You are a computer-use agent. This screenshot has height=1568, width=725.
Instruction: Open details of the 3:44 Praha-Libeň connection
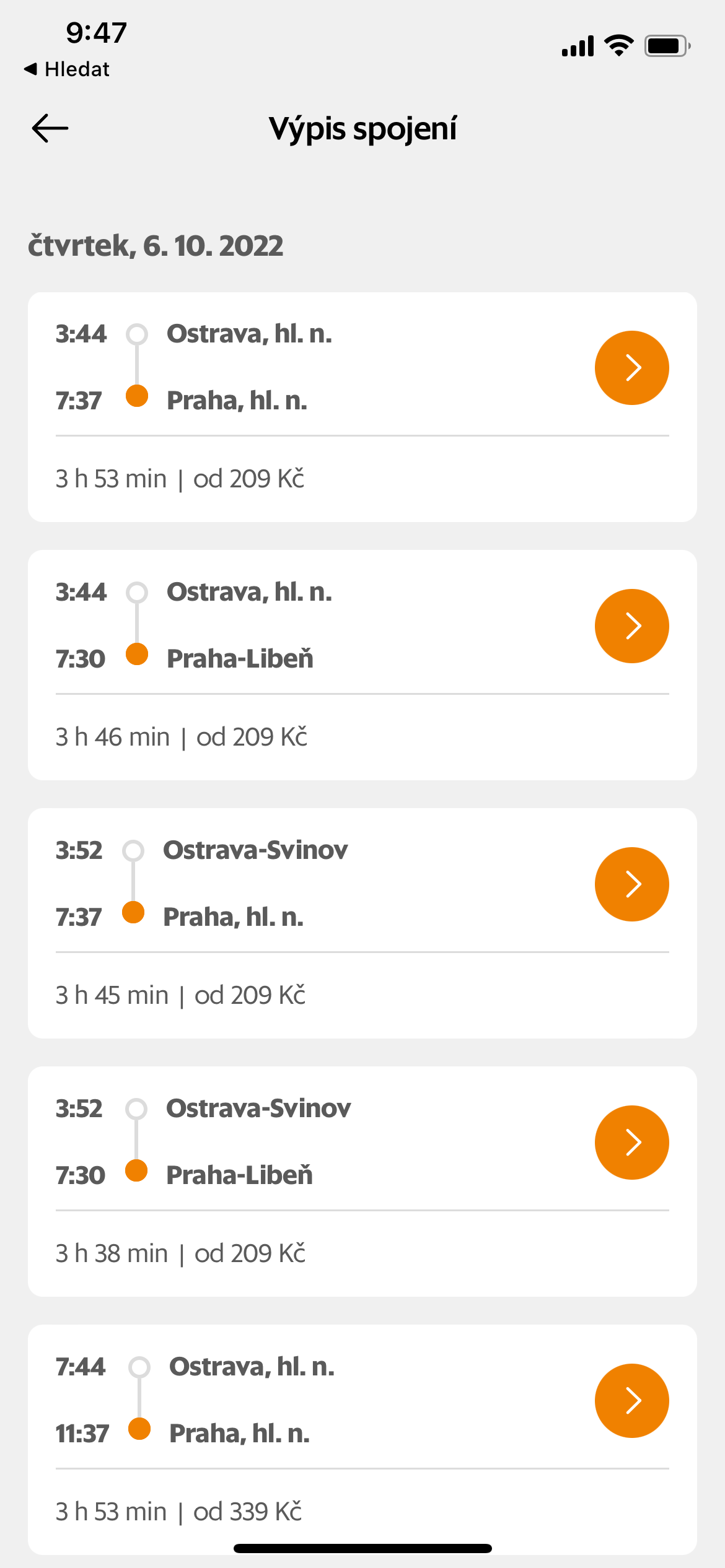click(x=631, y=625)
